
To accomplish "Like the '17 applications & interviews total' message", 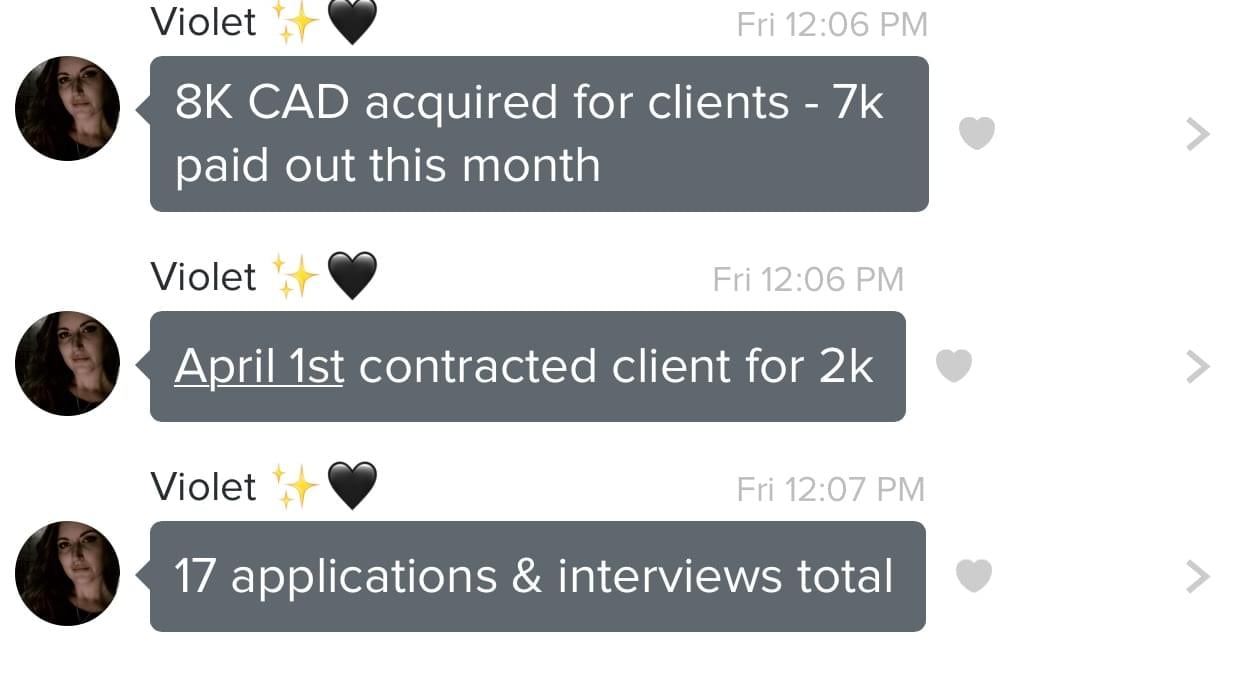I will tap(974, 576).
